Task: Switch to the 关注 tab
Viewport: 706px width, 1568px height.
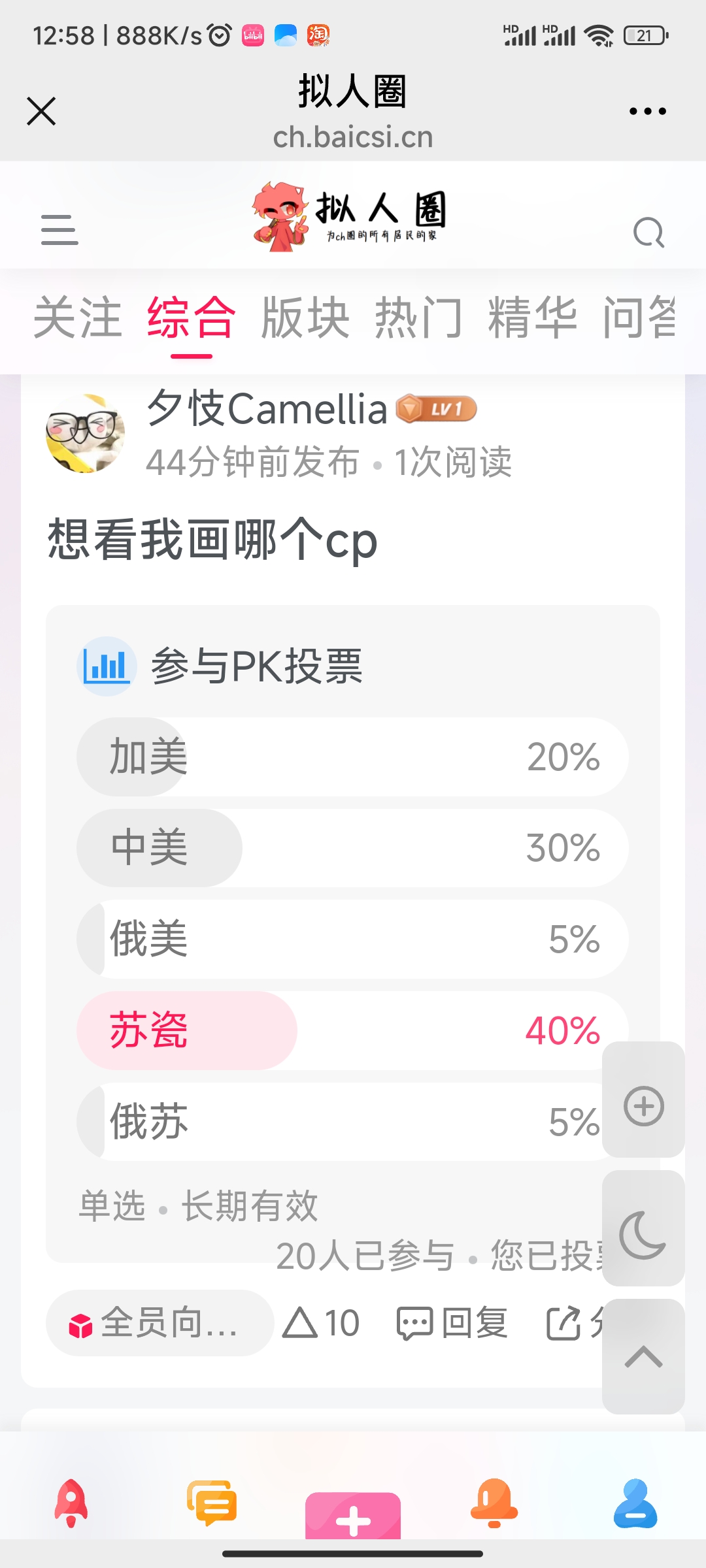Action: [x=80, y=318]
